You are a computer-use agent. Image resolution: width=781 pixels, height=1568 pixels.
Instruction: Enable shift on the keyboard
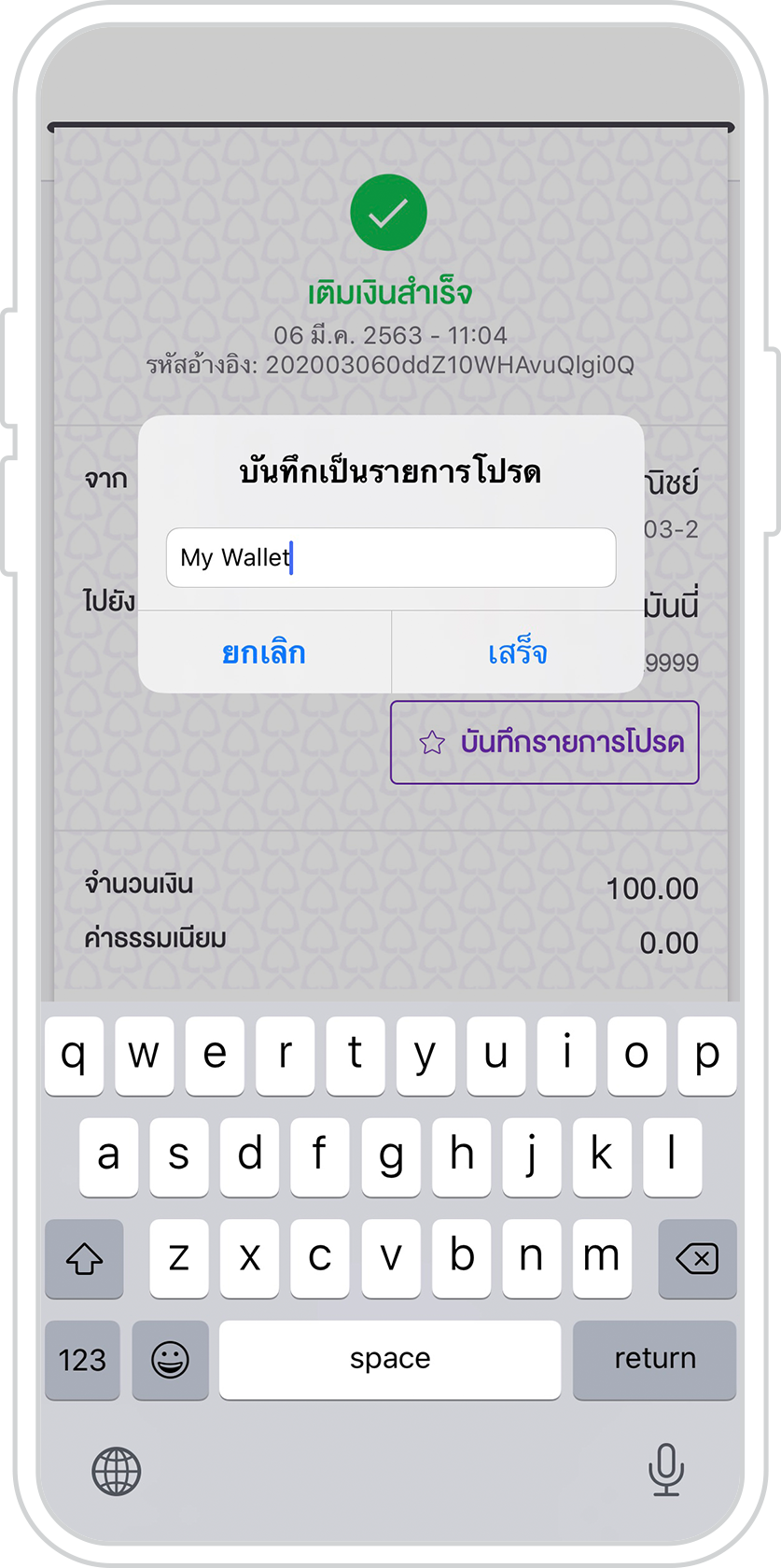coord(84,1259)
